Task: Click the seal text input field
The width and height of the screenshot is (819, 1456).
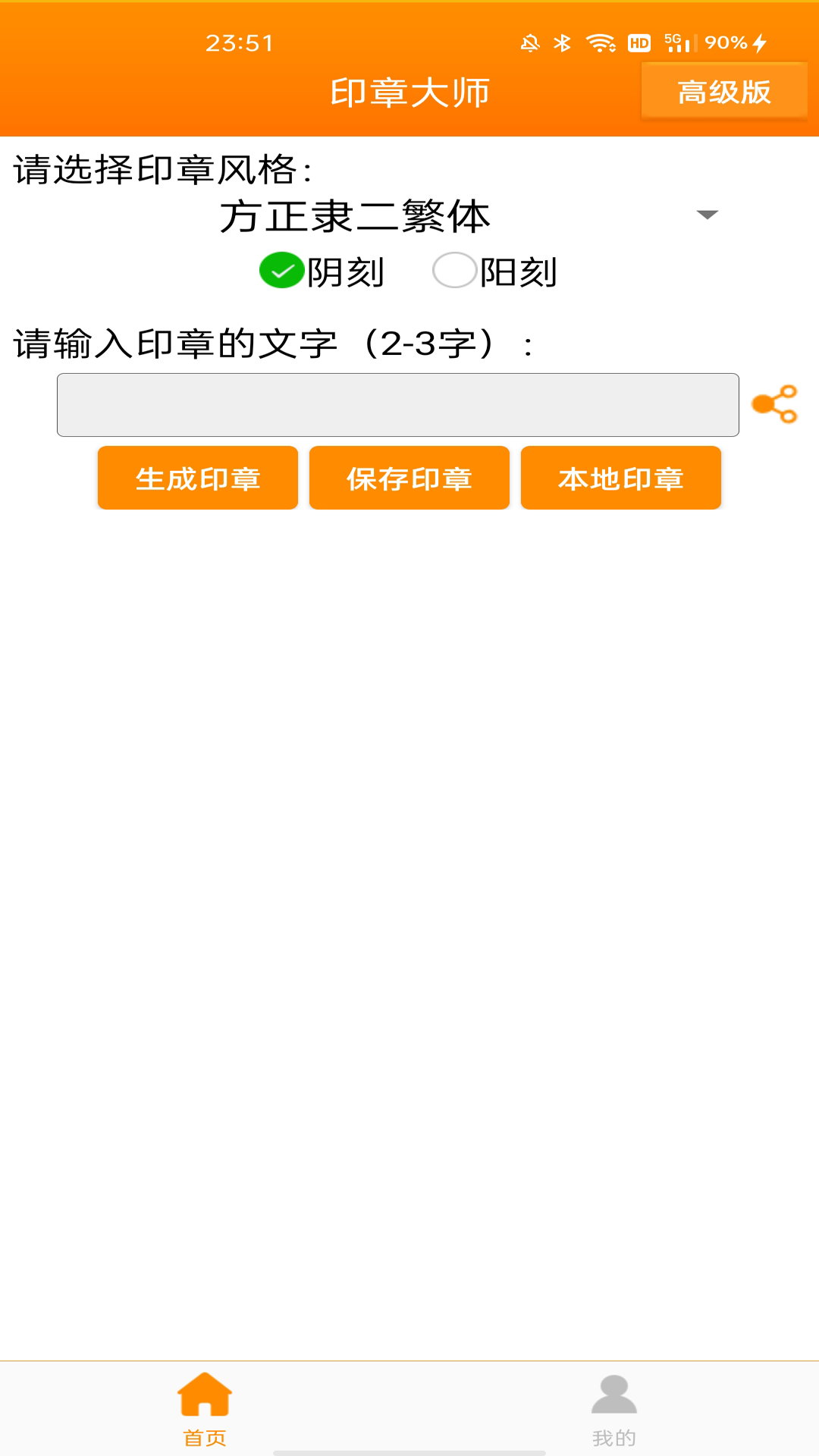Action: [x=397, y=405]
